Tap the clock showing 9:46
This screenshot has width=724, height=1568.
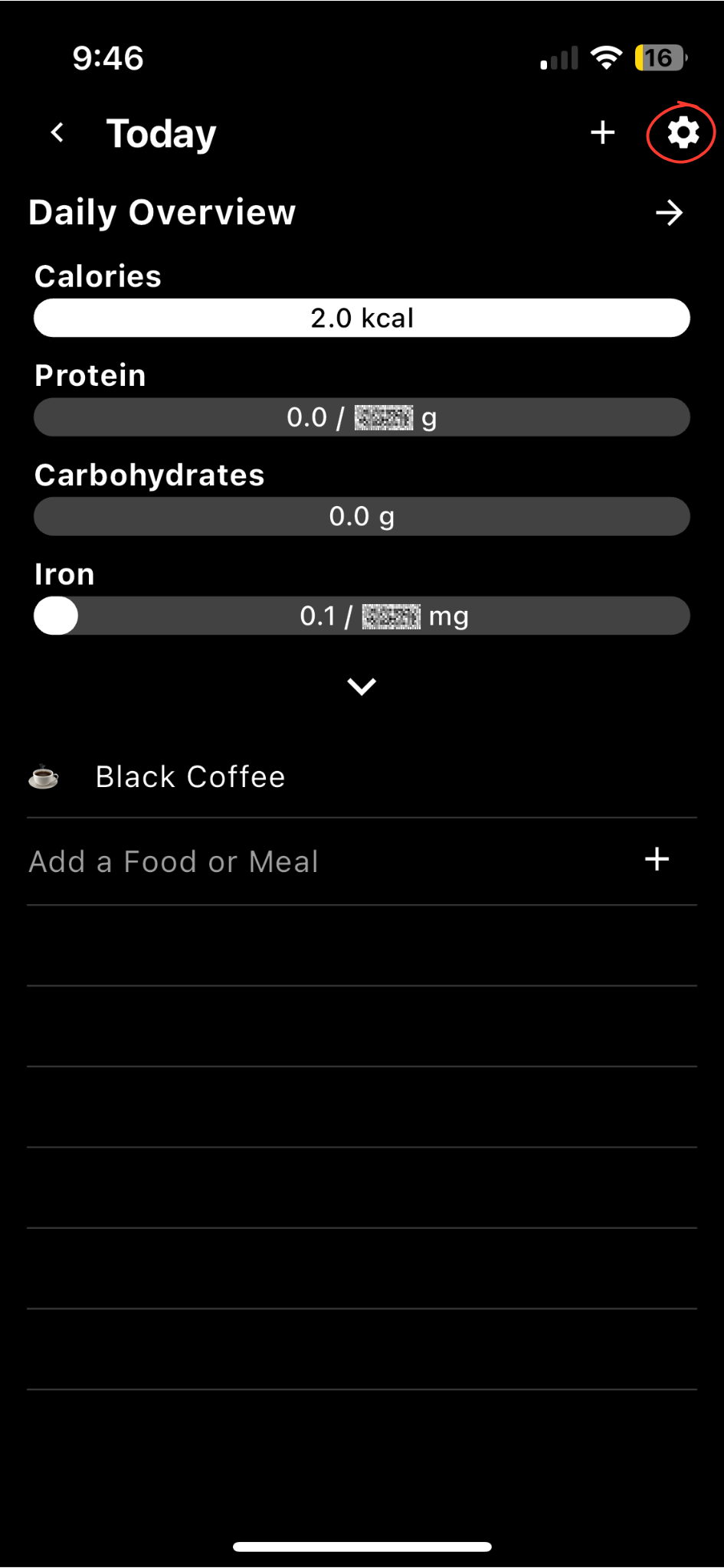(106, 57)
